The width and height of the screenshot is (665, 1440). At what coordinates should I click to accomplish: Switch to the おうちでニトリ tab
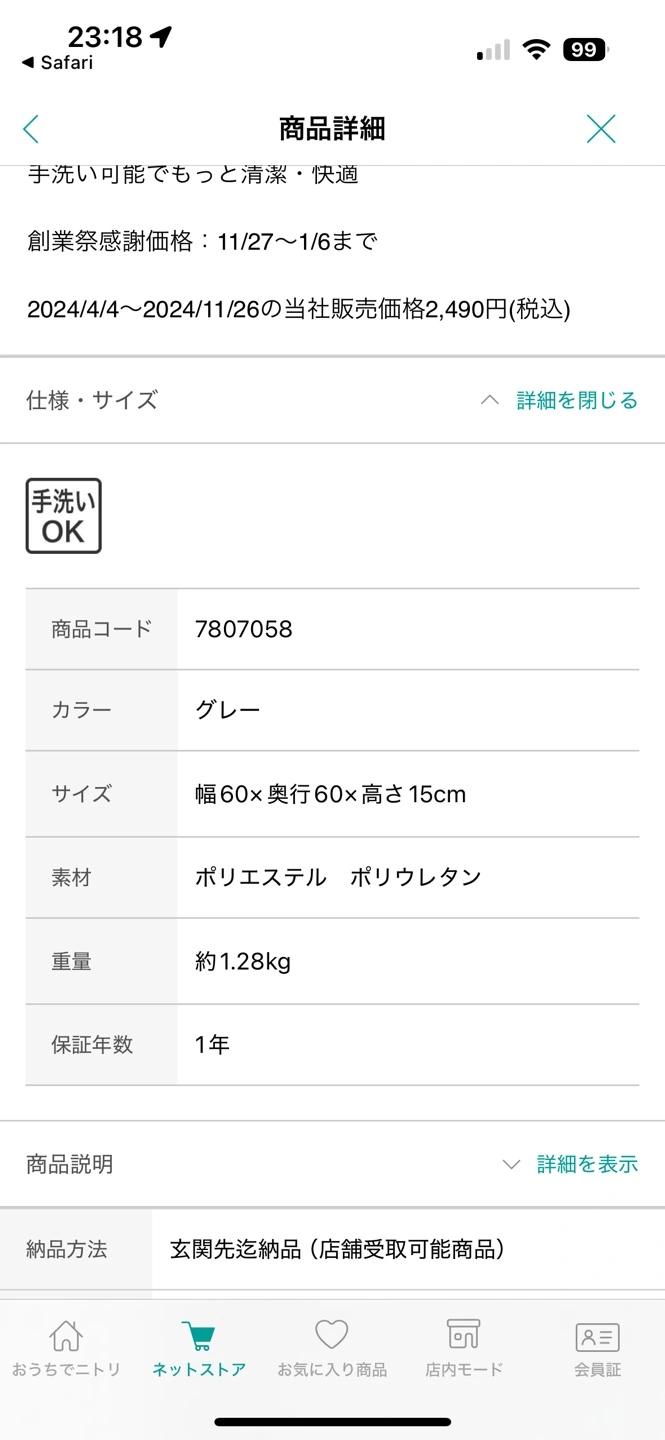tap(66, 1348)
